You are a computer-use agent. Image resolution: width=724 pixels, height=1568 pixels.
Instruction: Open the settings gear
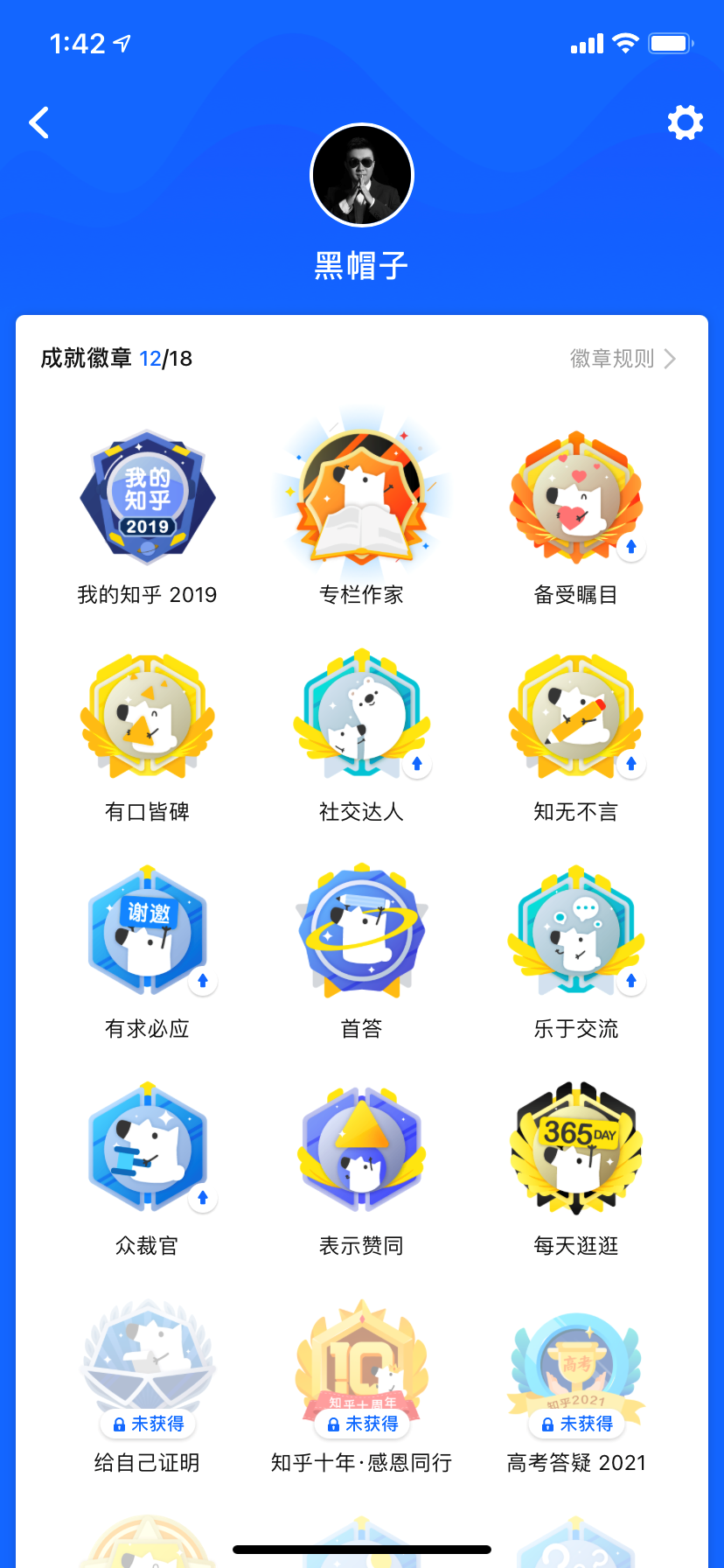pyautogui.click(x=685, y=122)
